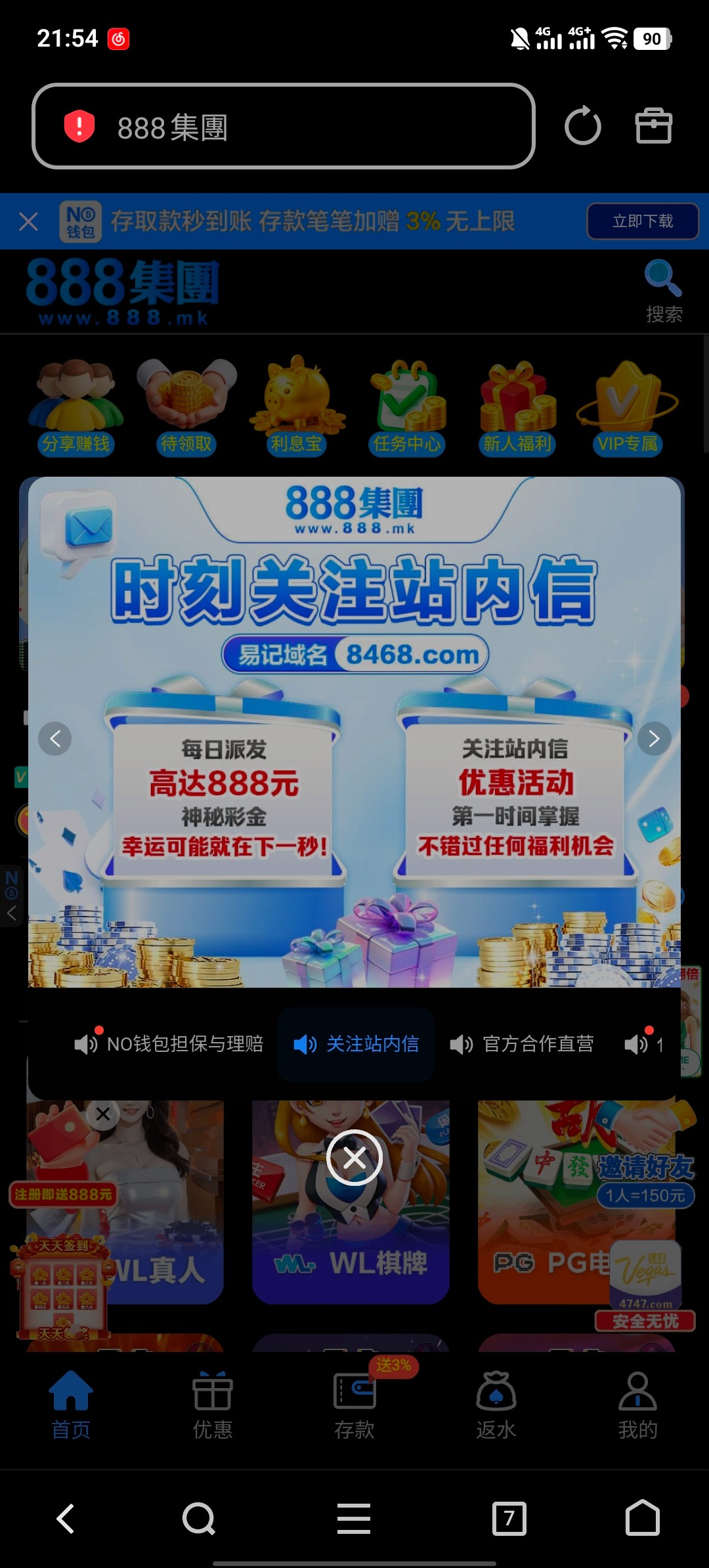Tap the 立即下载 button
The width and height of the screenshot is (709, 1568).
click(x=642, y=221)
